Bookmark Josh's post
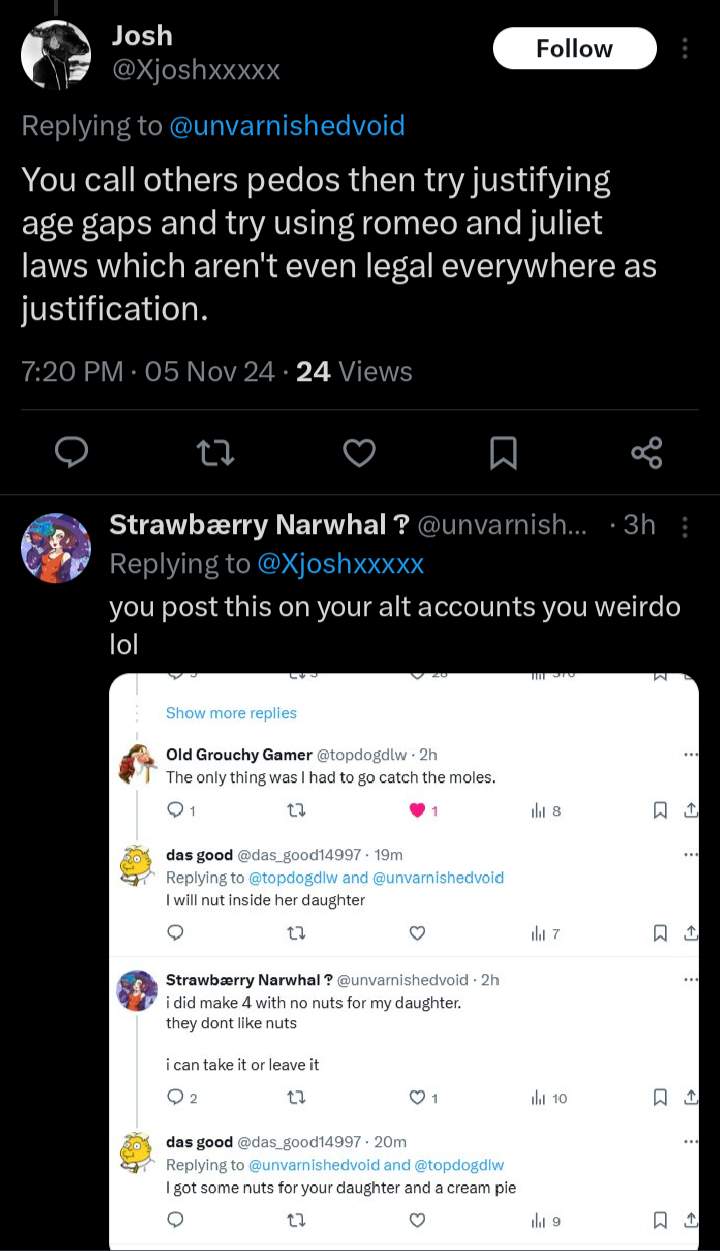The width and height of the screenshot is (720, 1251). pyautogui.click(x=503, y=454)
